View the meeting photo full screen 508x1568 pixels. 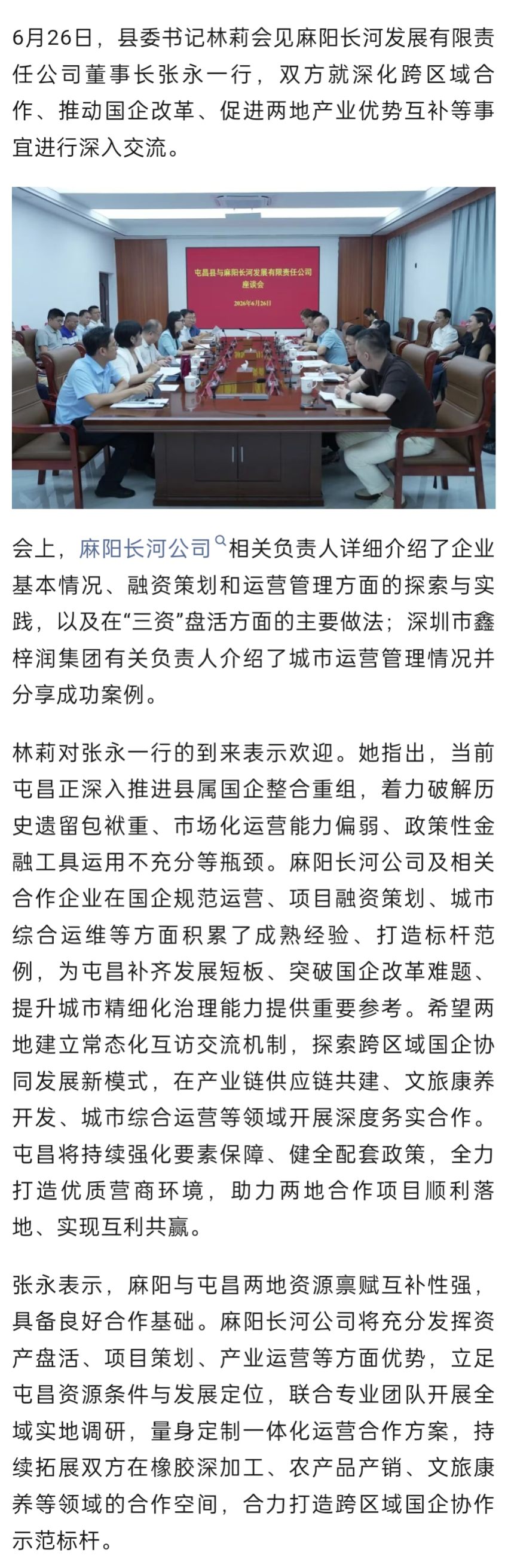pos(253,347)
